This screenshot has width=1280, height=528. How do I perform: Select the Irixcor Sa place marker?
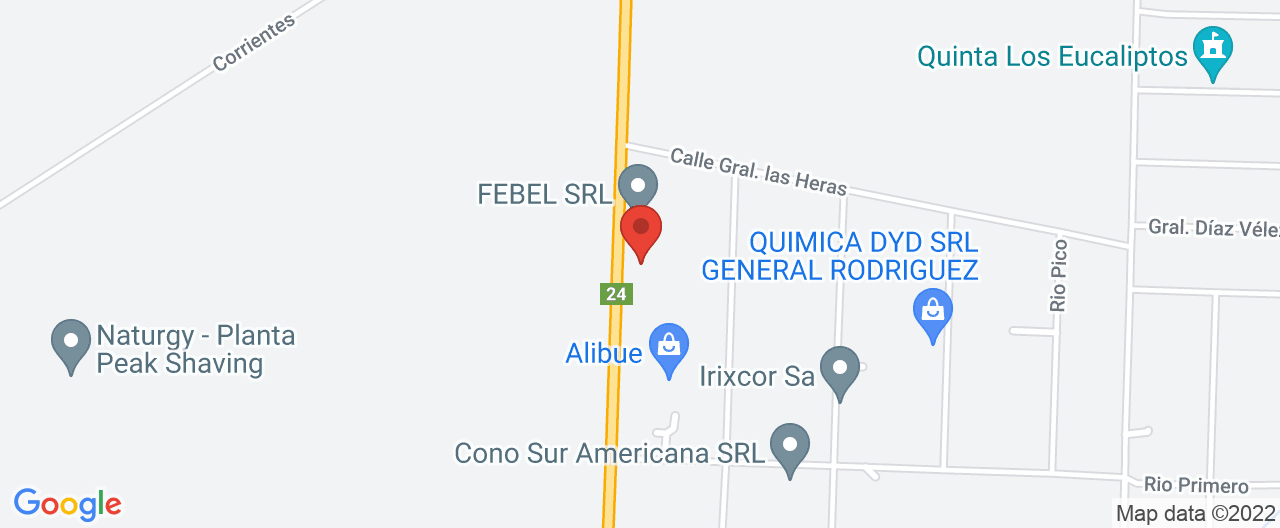click(x=839, y=368)
